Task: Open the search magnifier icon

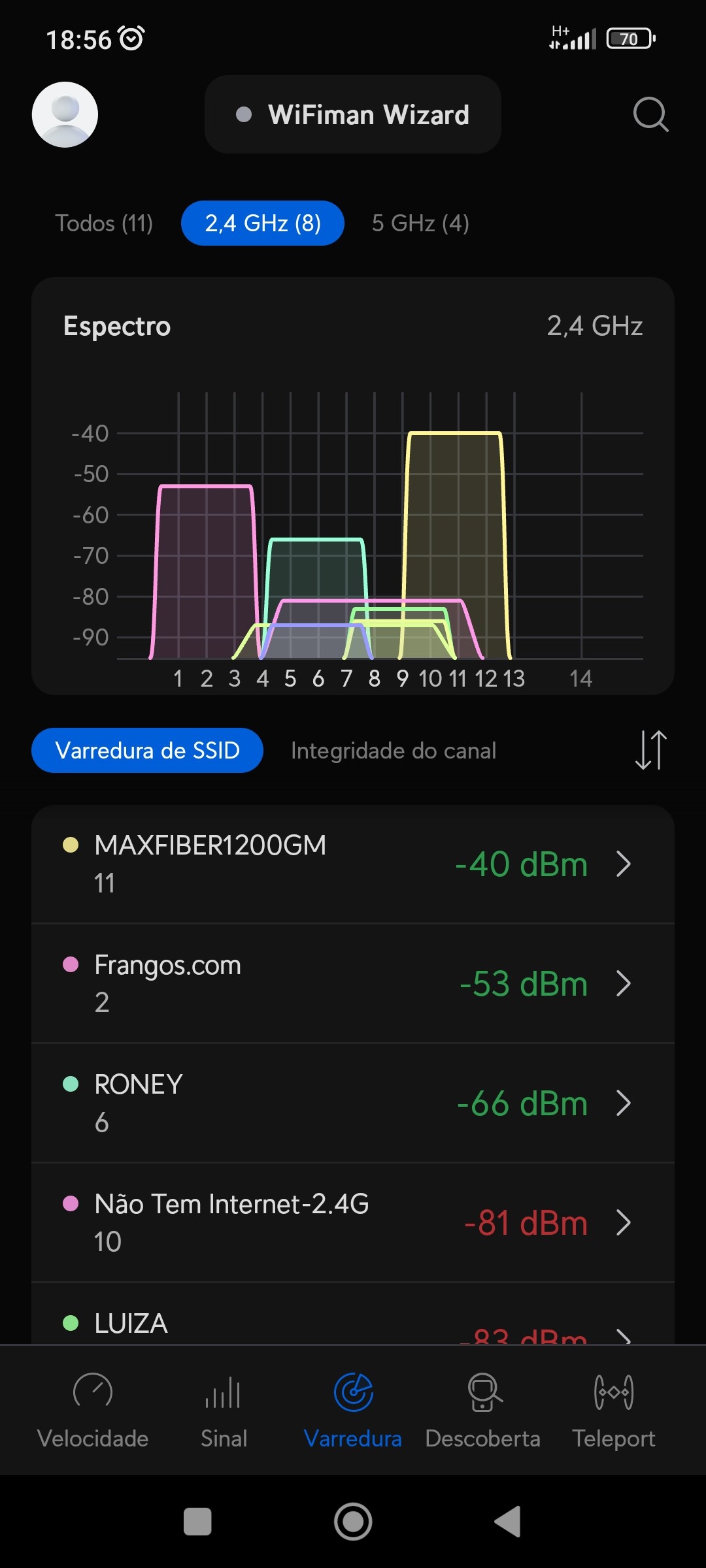Action: [650, 114]
